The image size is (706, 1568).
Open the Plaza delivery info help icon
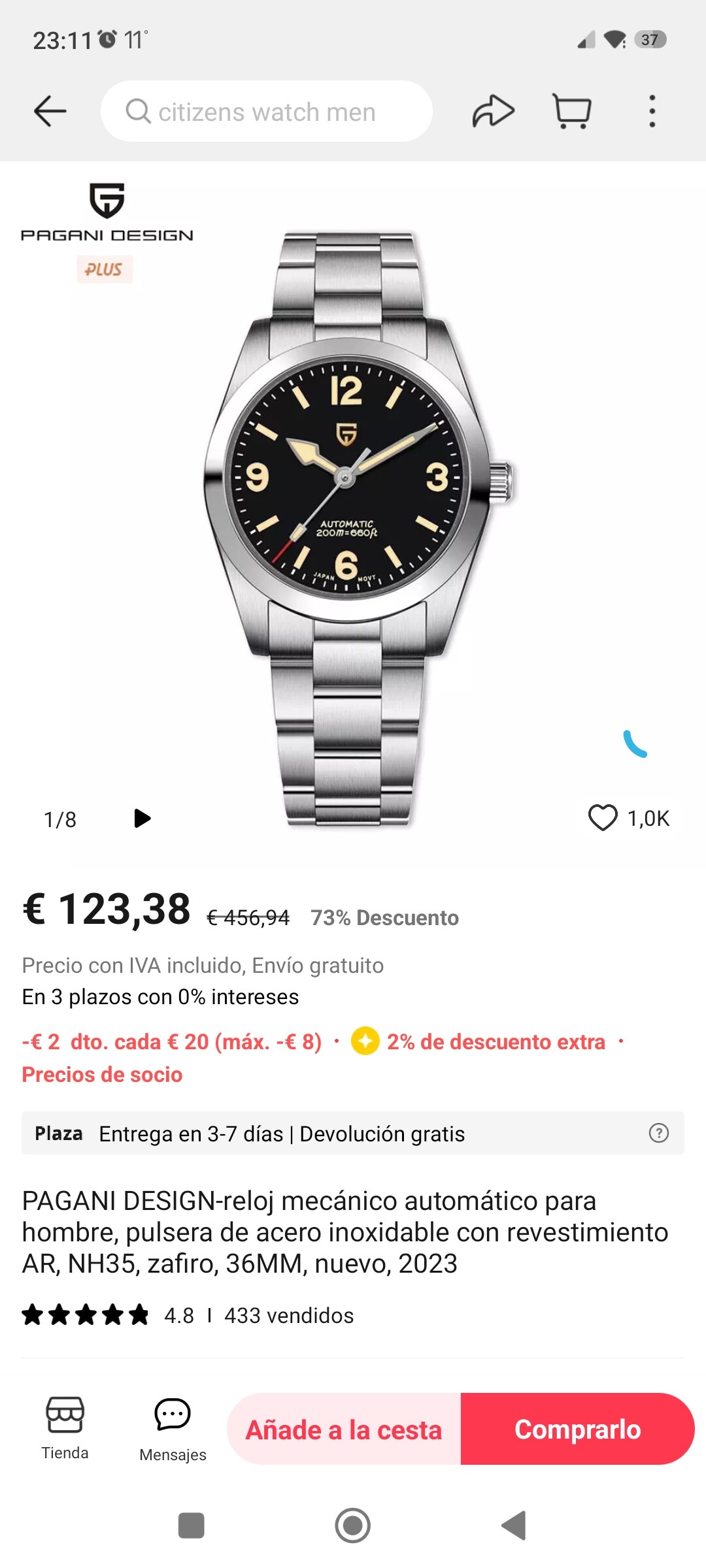coord(659,1133)
